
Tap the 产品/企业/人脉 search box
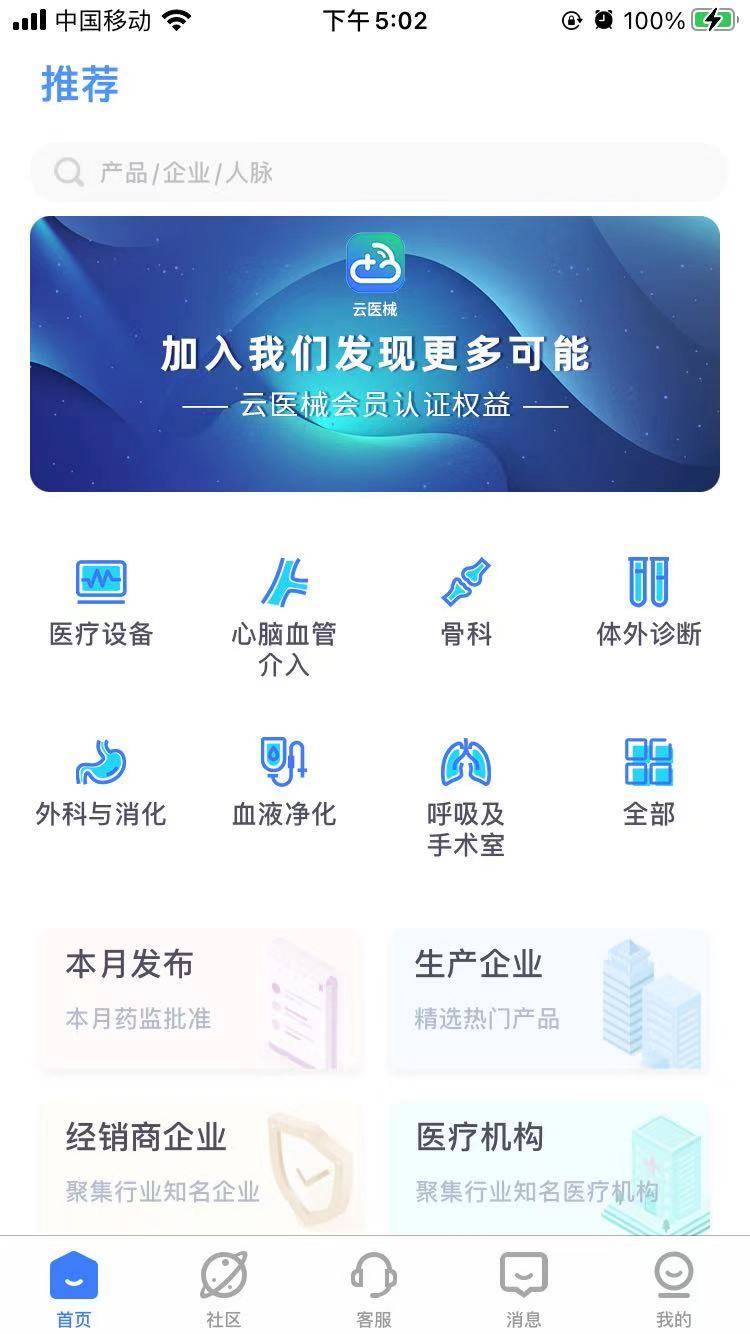point(378,172)
